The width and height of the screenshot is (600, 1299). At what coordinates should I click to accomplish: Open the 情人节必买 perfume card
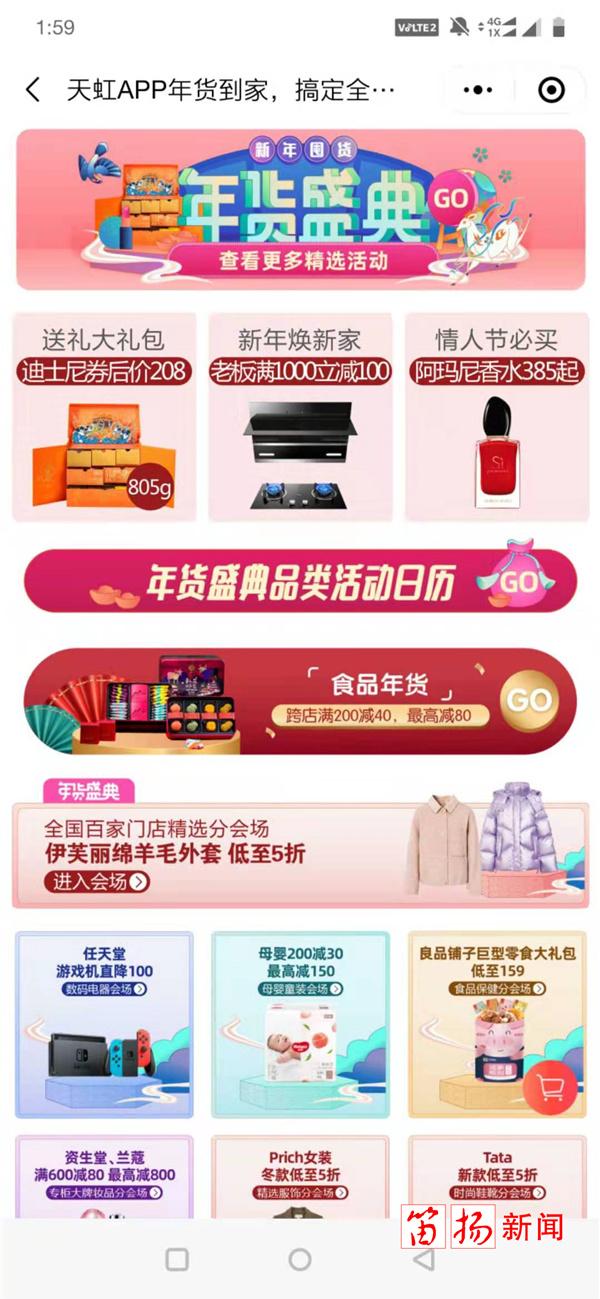[x=497, y=416]
